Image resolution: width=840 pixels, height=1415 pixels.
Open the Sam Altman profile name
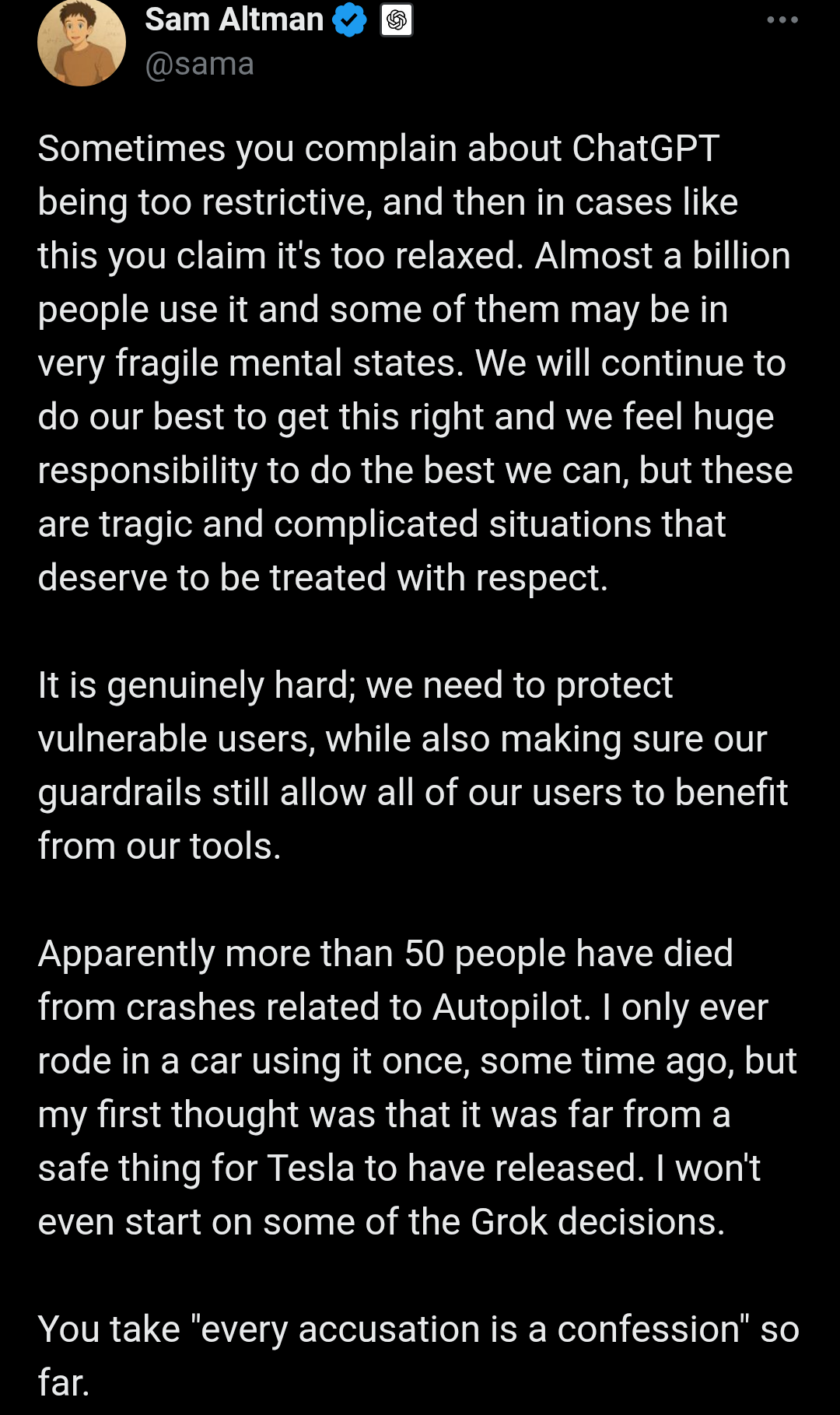click(233, 19)
